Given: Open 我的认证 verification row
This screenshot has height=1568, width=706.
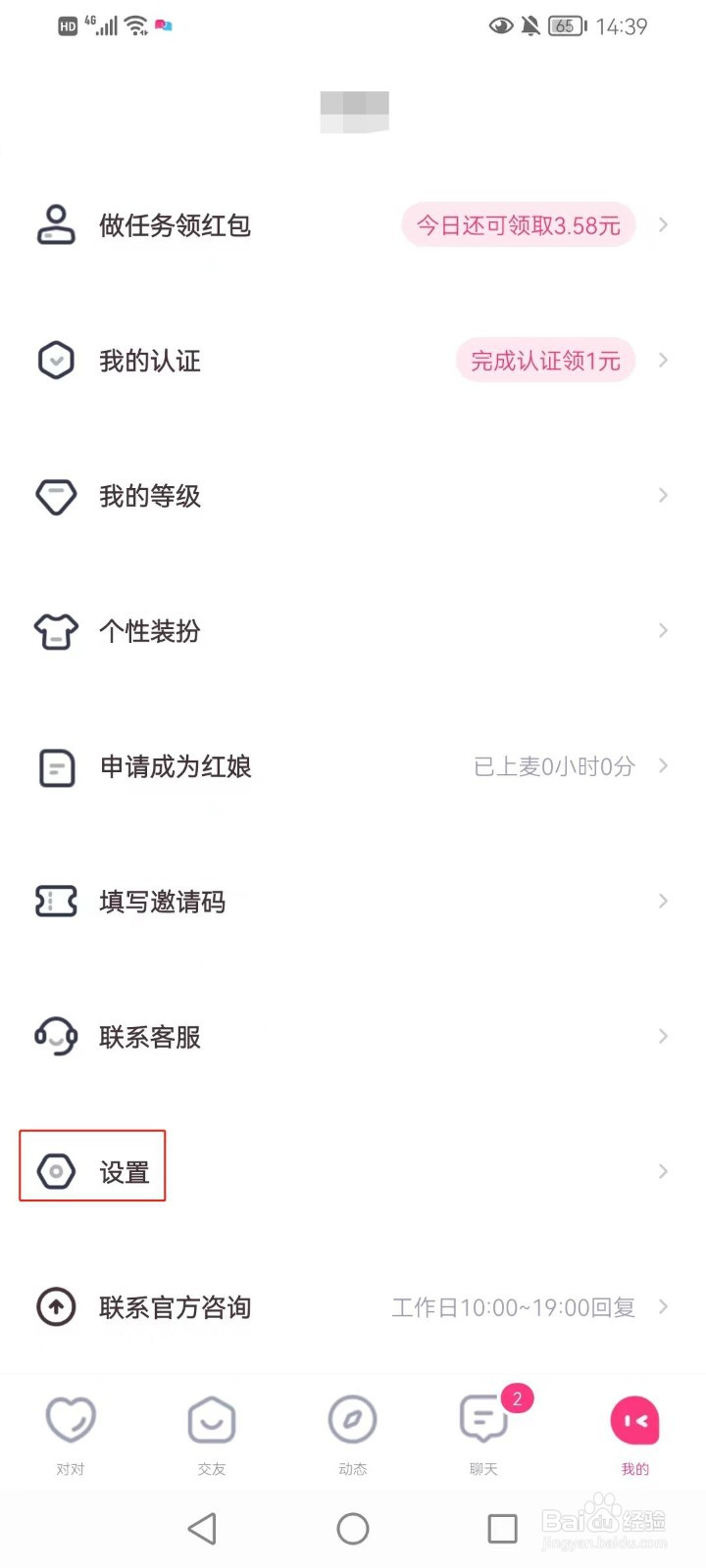Looking at the screenshot, I should click(x=150, y=361).
